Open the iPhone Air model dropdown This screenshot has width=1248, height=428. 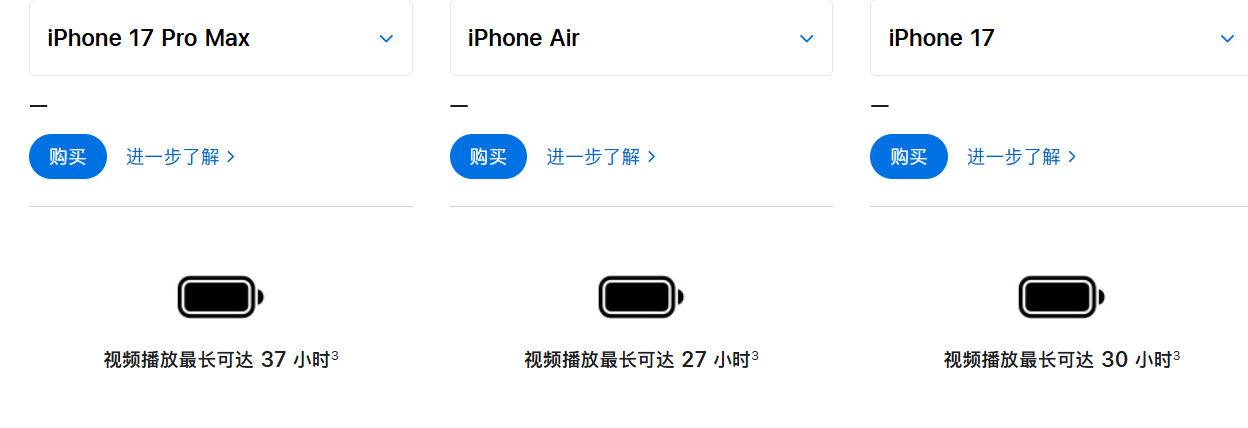(x=640, y=38)
